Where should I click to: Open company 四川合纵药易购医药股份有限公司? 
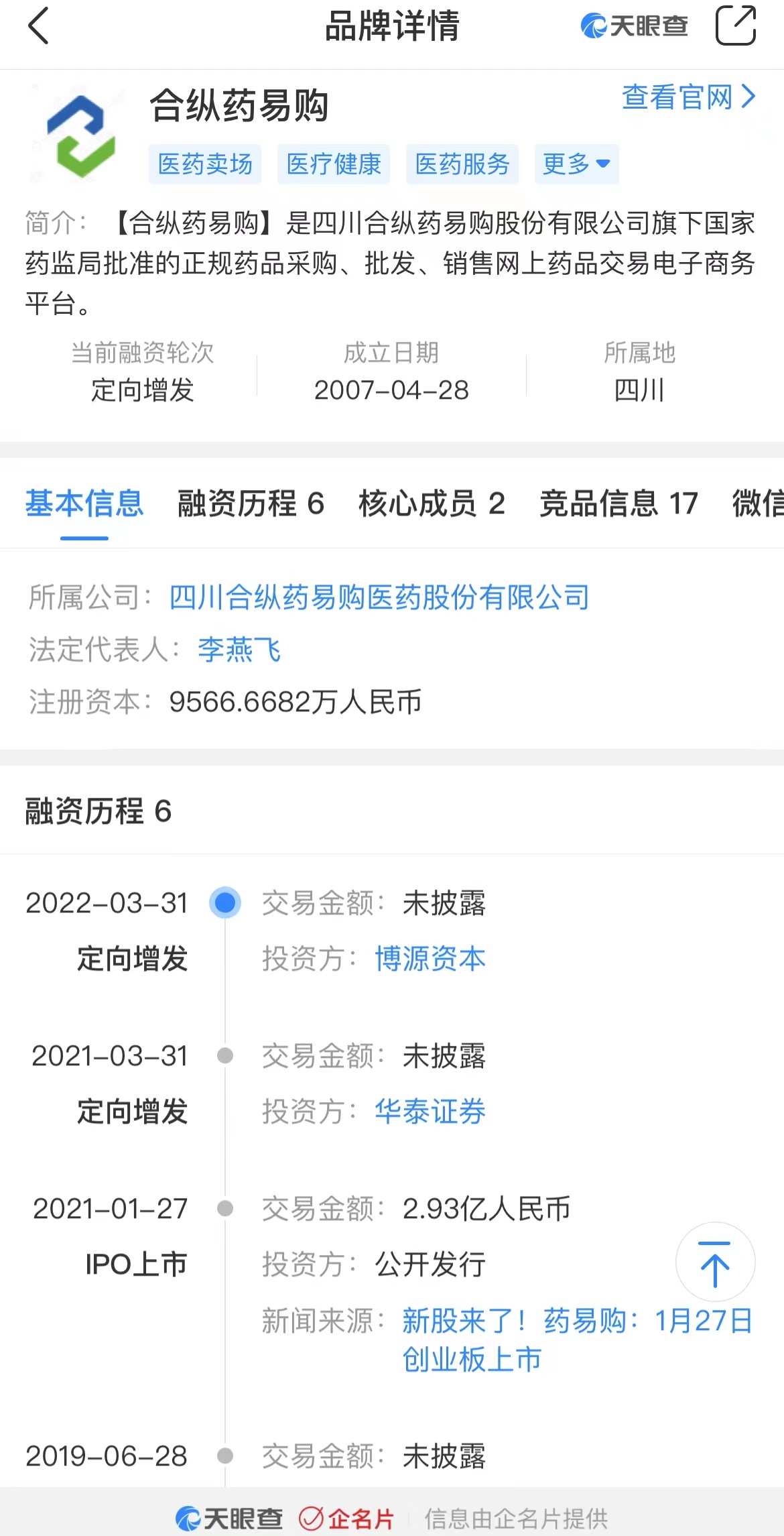(x=379, y=597)
